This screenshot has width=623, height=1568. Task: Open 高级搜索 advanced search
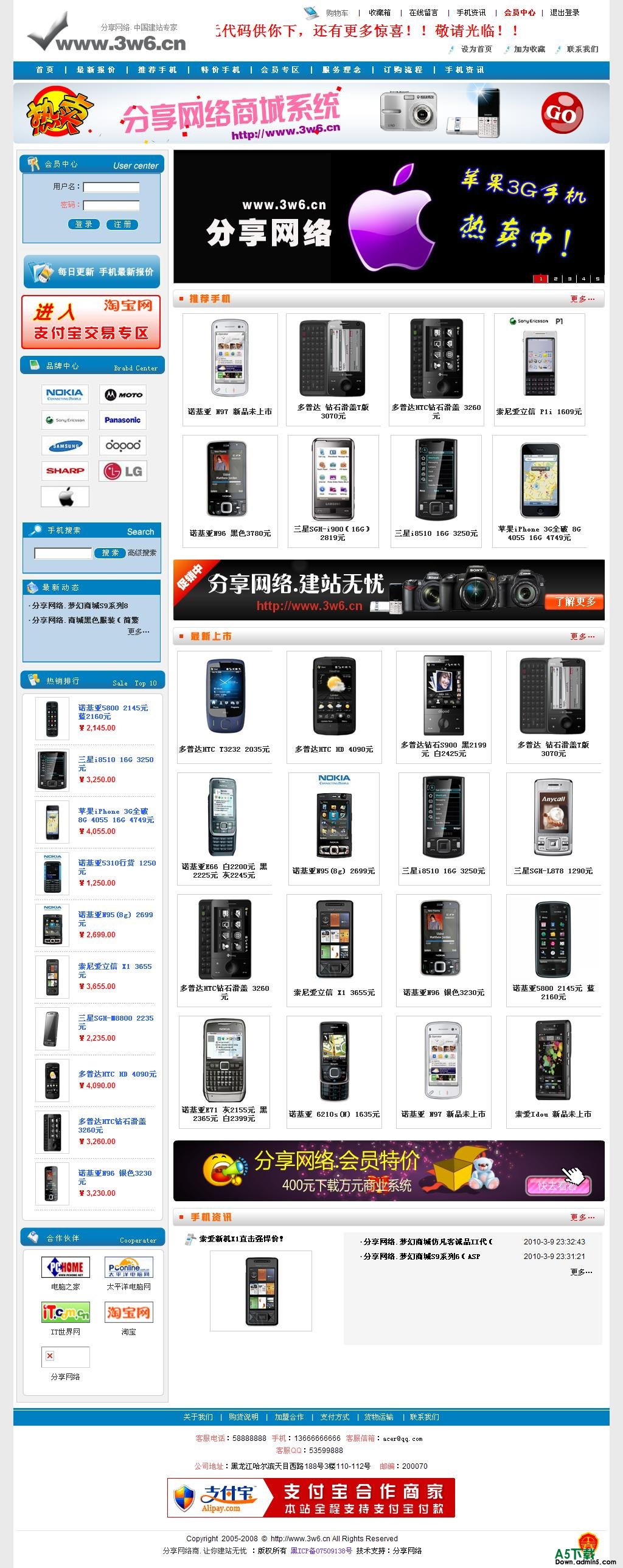coord(142,553)
